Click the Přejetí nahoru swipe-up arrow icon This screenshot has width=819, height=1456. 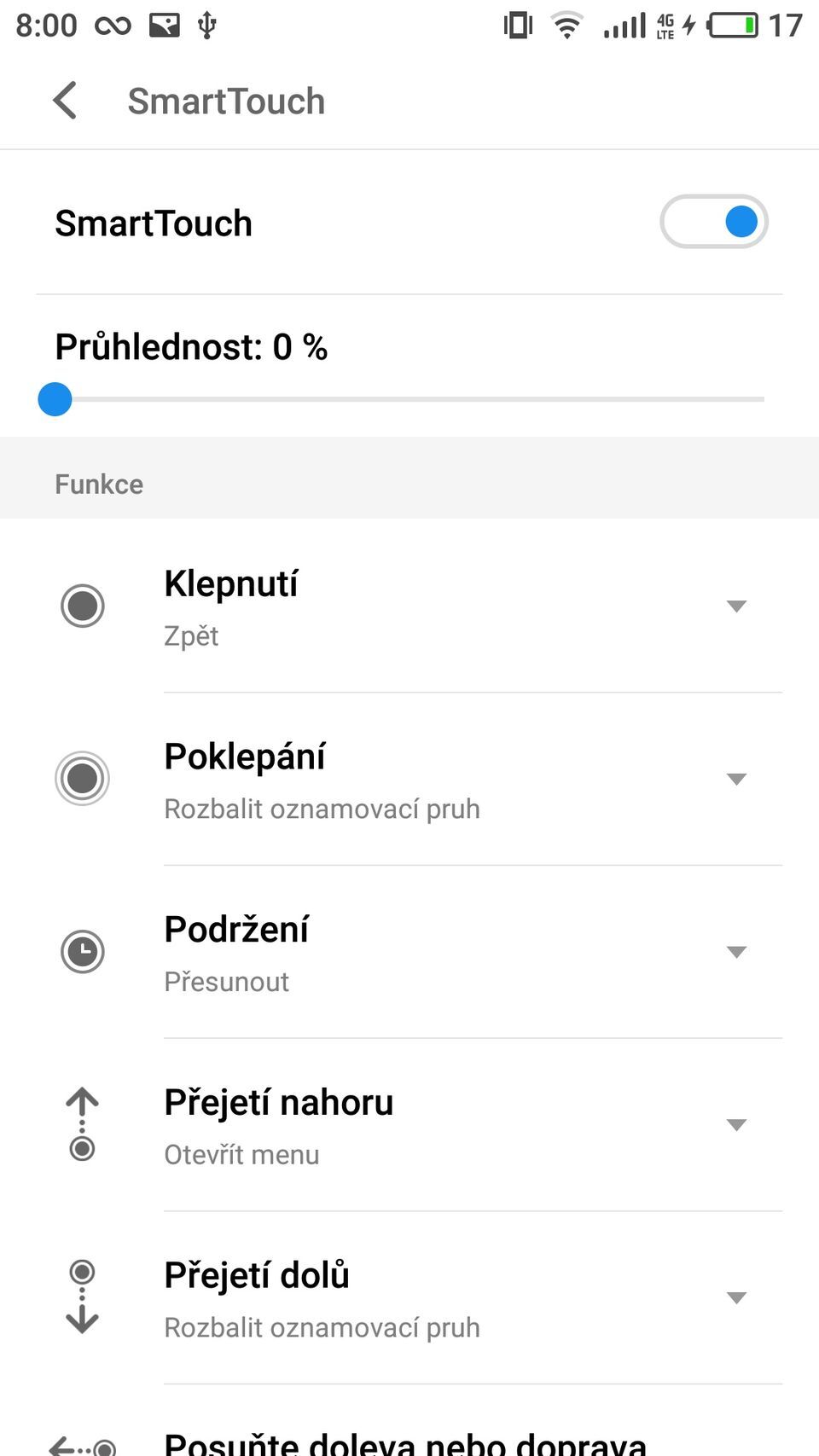click(82, 1124)
